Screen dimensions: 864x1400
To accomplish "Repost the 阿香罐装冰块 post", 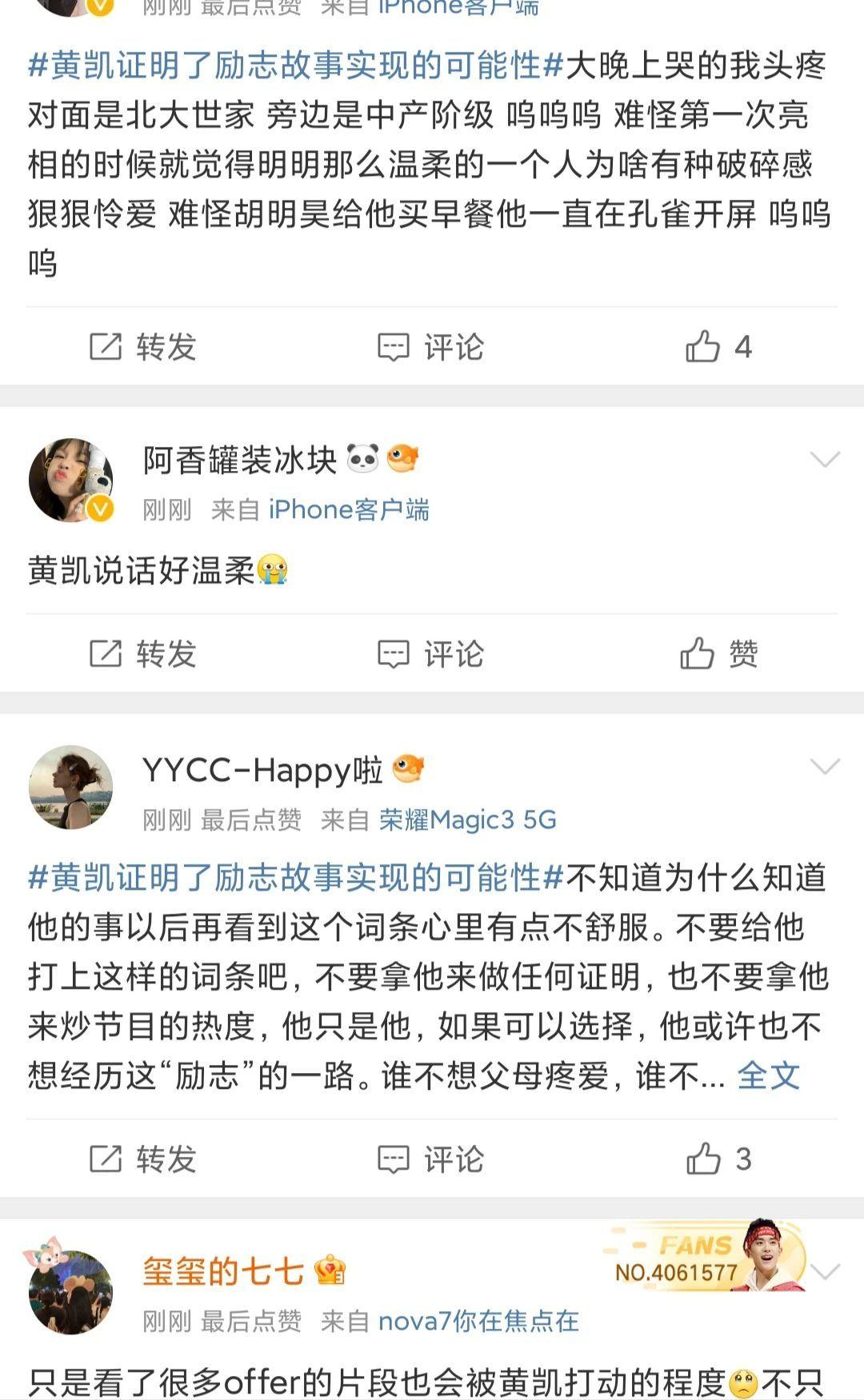I will pos(142,654).
